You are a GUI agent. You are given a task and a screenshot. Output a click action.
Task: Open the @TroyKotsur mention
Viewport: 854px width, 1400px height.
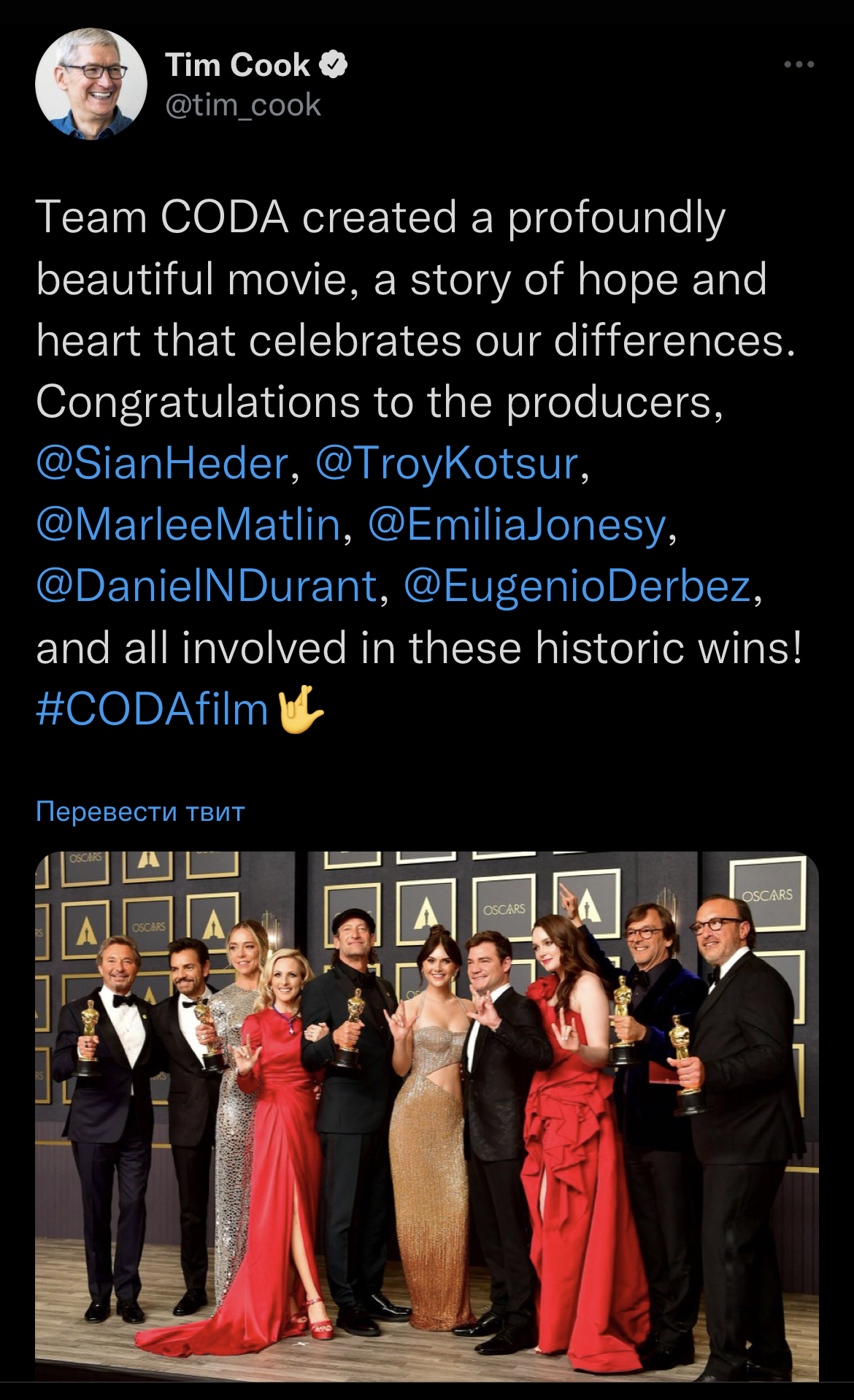[447, 463]
